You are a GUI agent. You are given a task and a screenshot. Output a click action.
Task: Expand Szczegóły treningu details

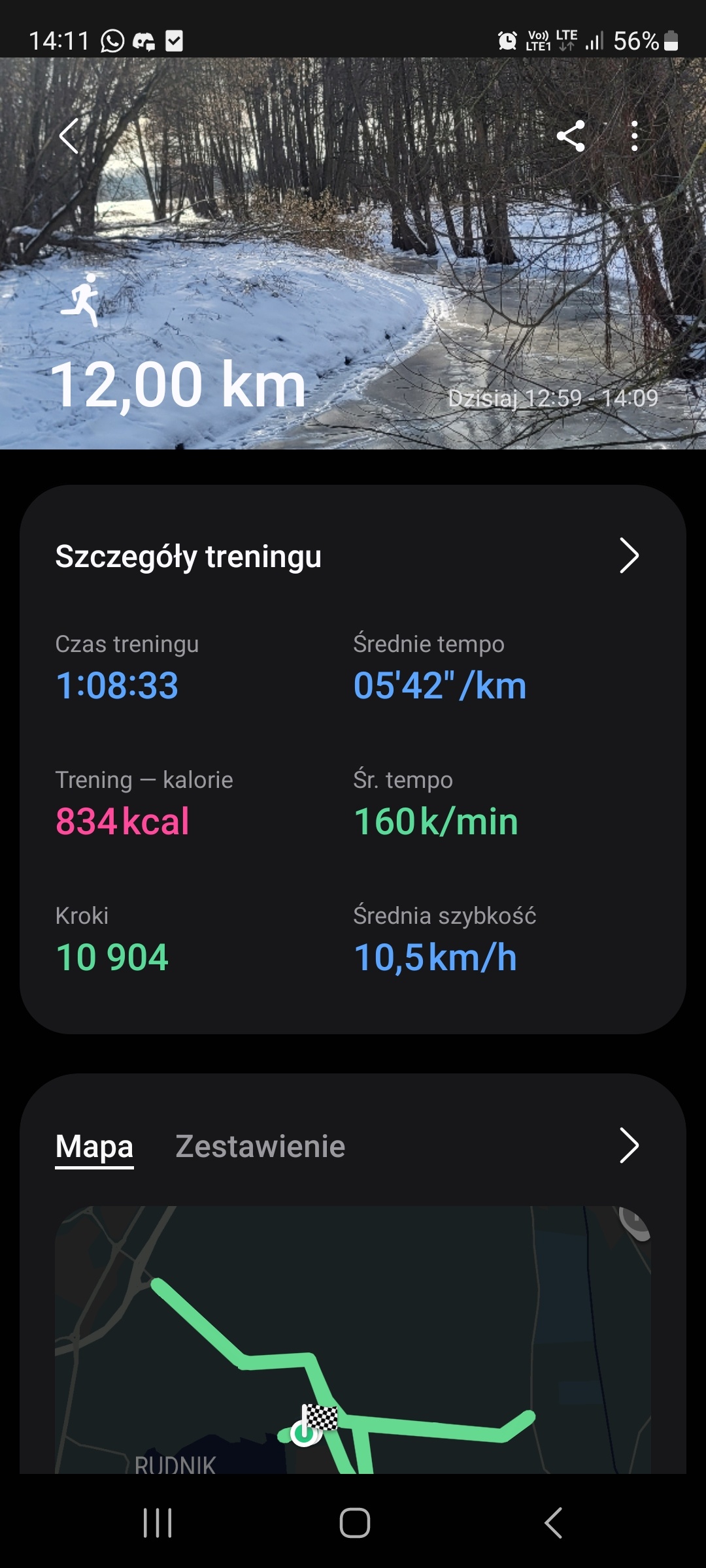628,556
